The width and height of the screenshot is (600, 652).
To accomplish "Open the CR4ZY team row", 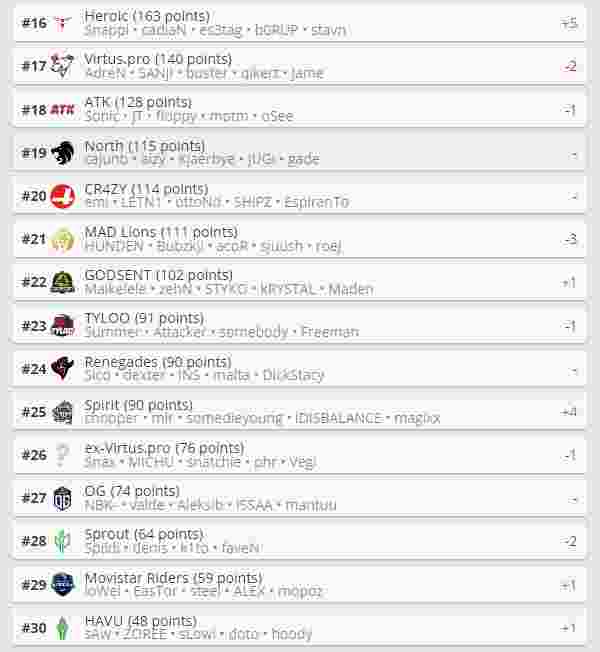I will [300, 195].
